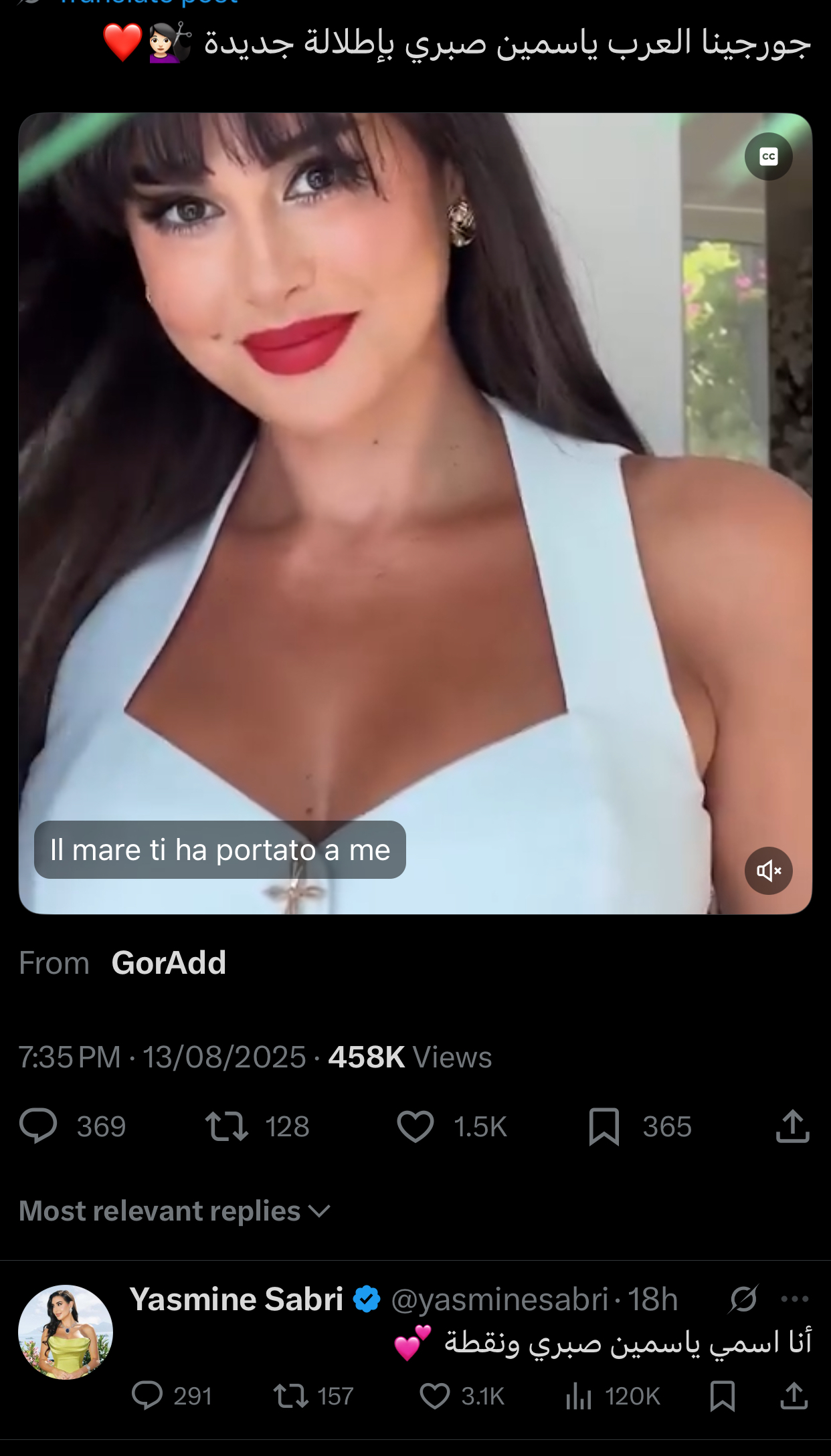Bookmark Yasmine Sabri's reply
This screenshot has height=1456, width=831.
click(723, 1396)
